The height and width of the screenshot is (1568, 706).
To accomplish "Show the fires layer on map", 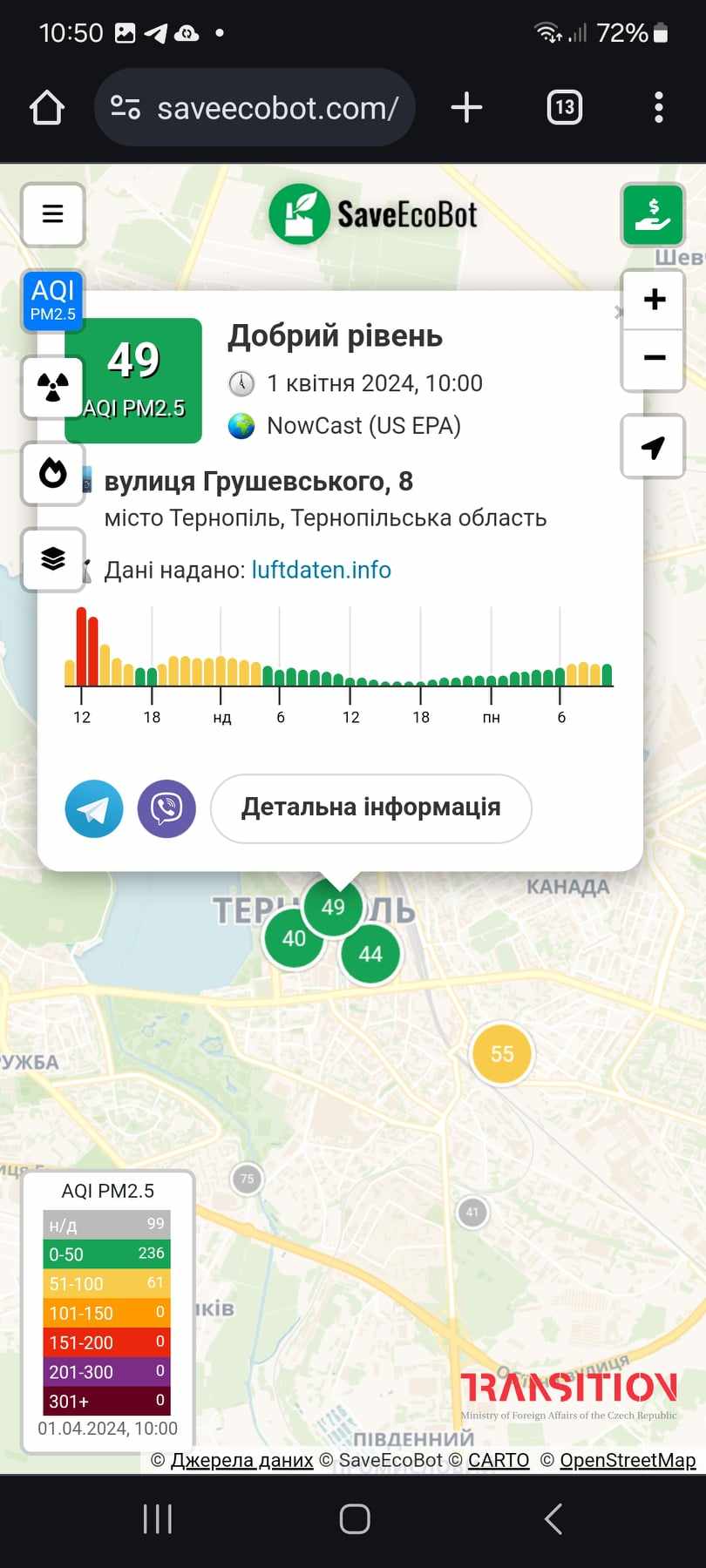I will [52, 473].
